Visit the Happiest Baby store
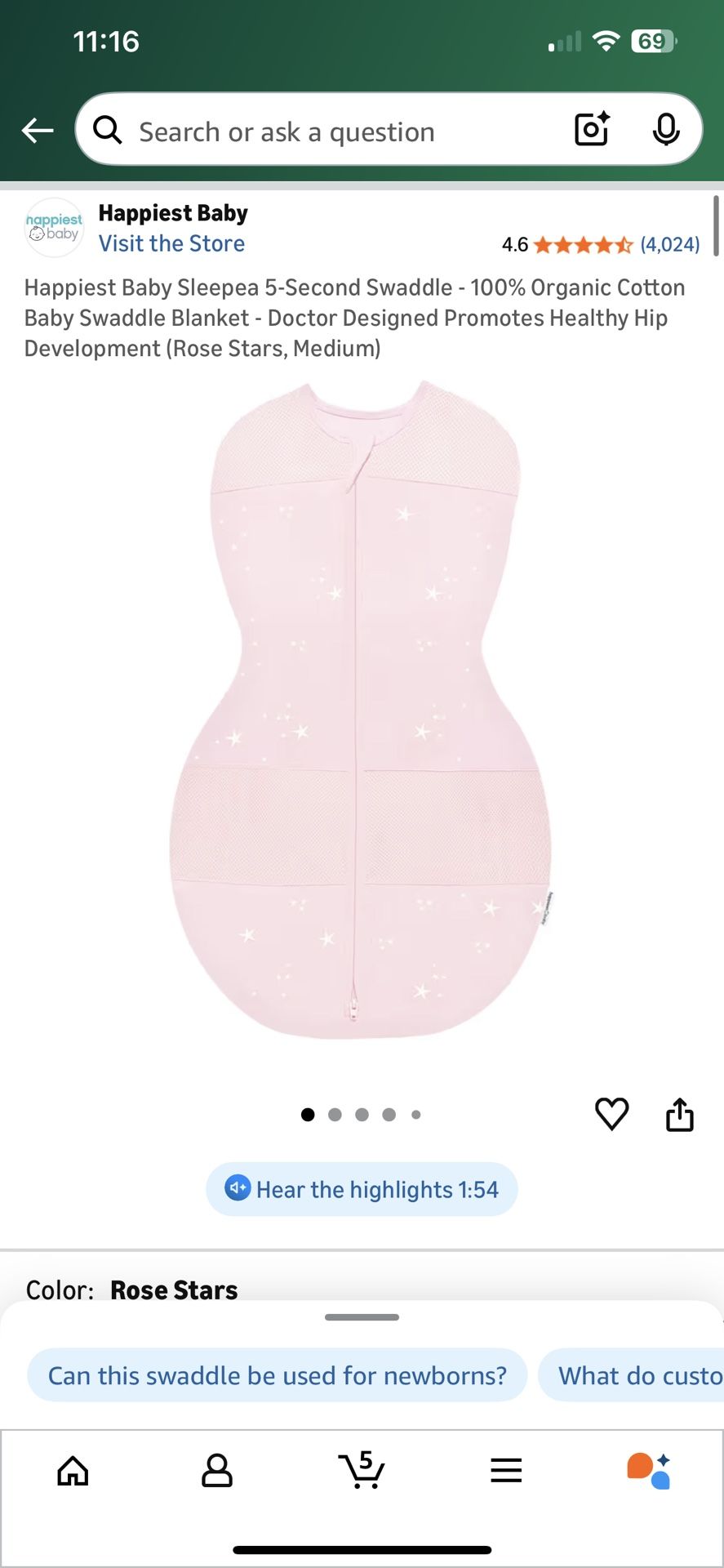 coord(171,243)
